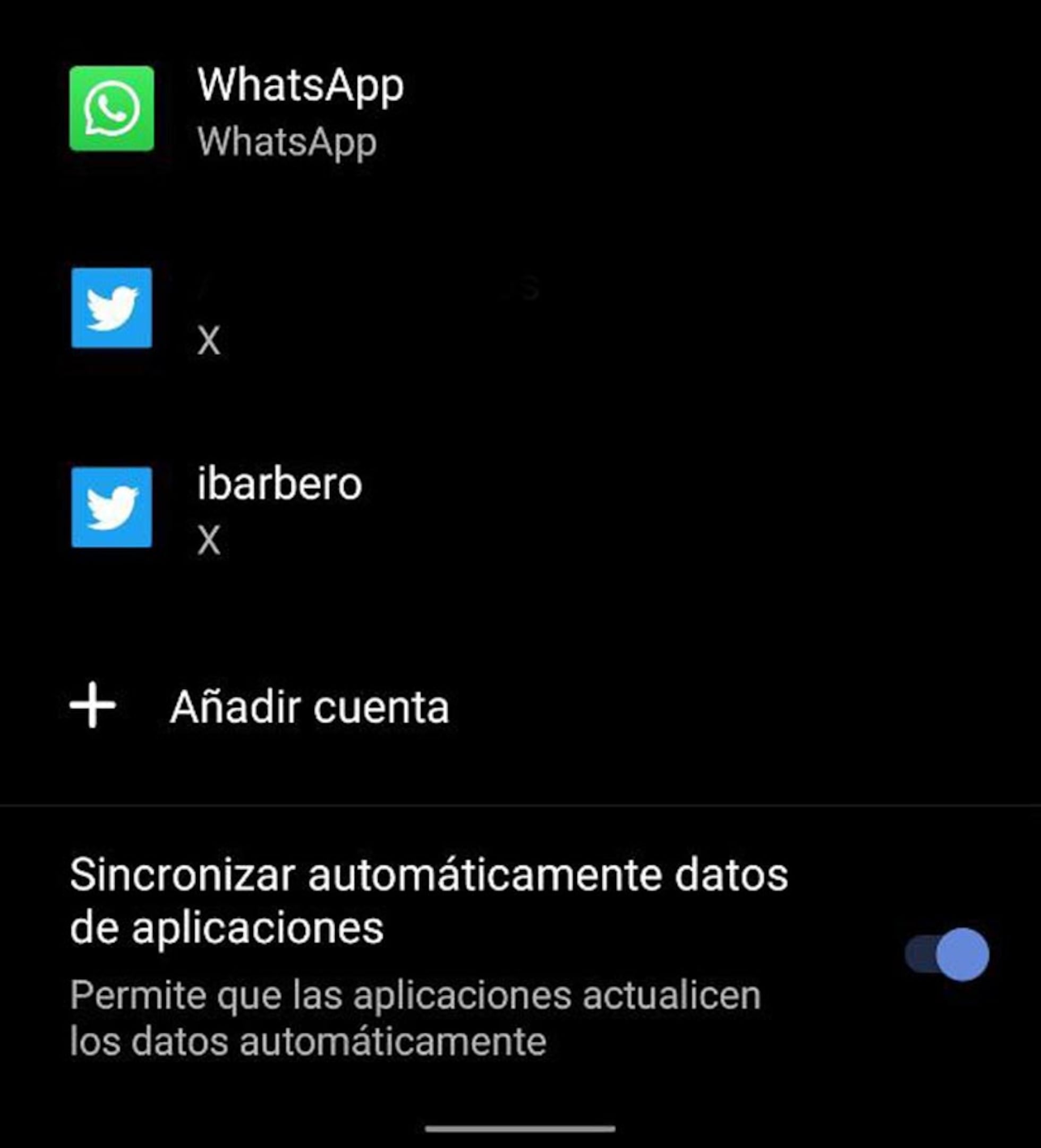
Task: Click the sync permission description text
Action: coord(416,1019)
